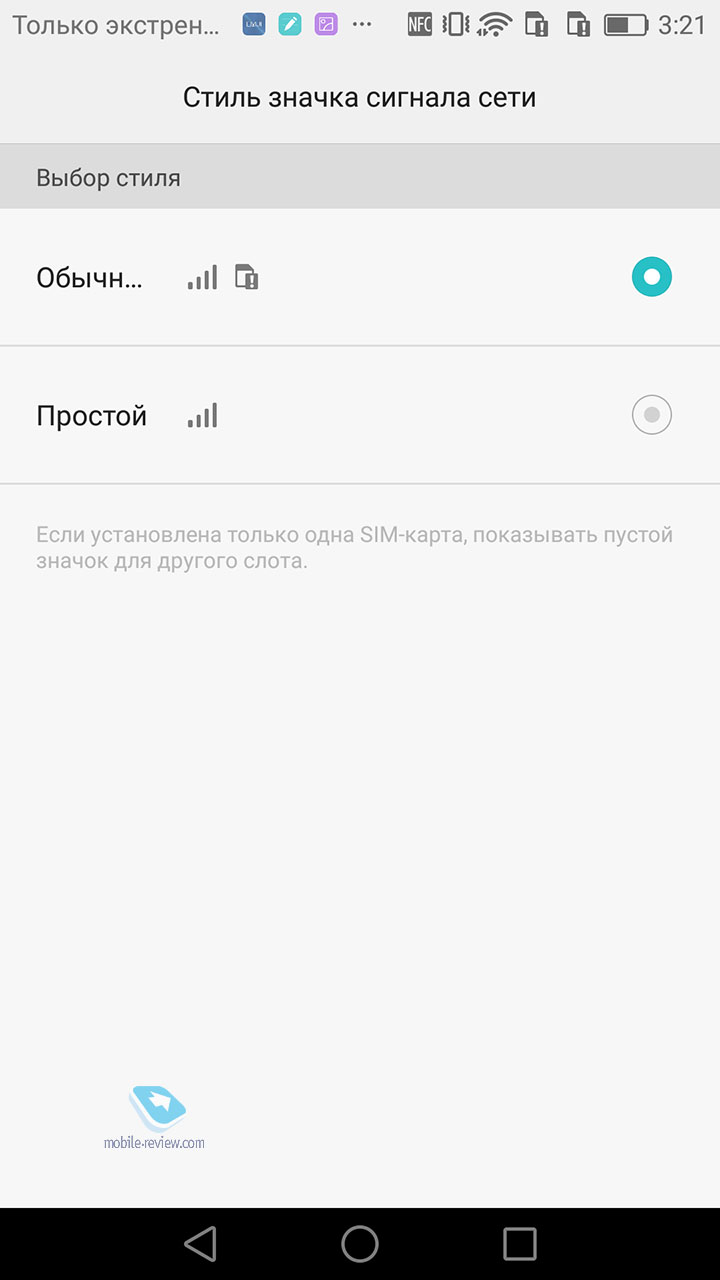Go back using the navigation bar
720x1280 pixels.
pos(200,1244)
